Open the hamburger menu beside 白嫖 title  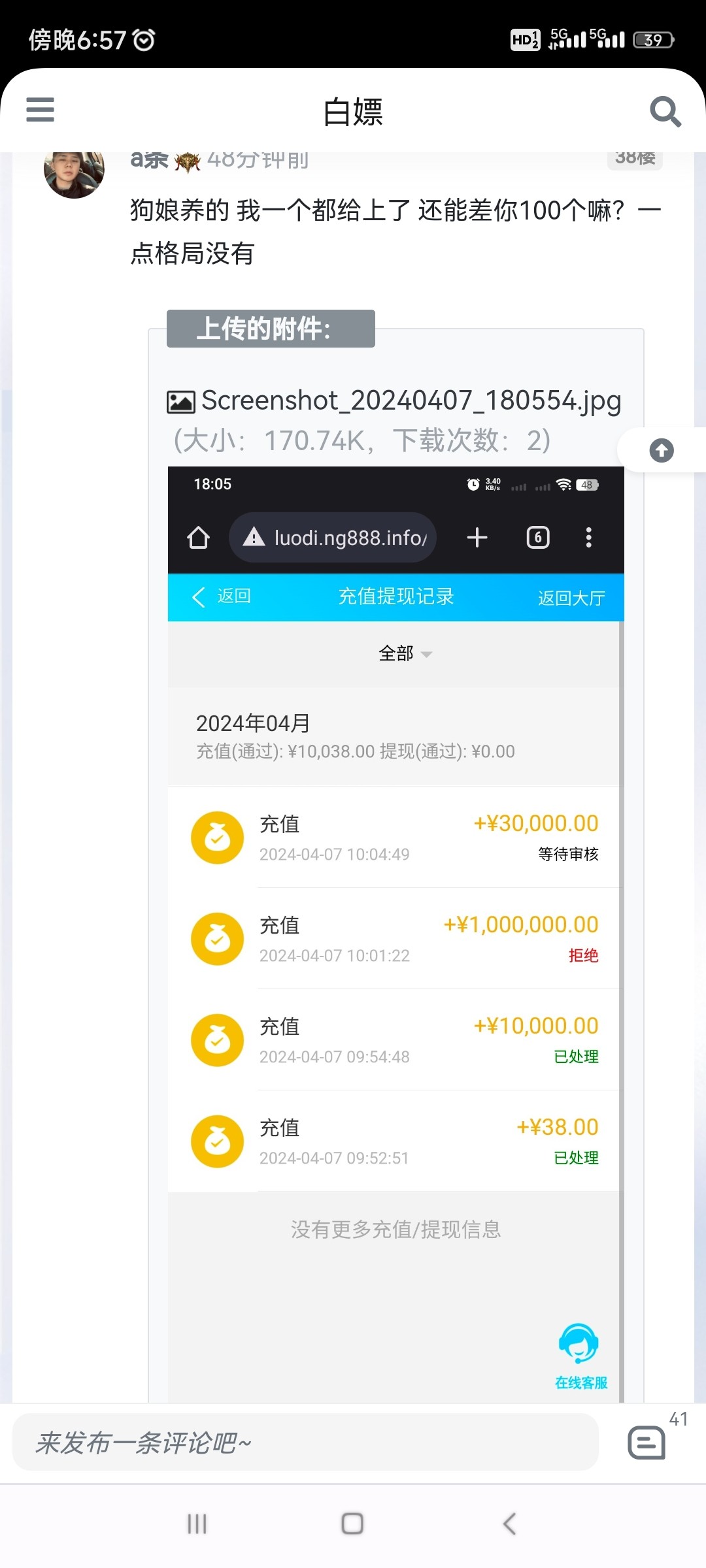39,110
